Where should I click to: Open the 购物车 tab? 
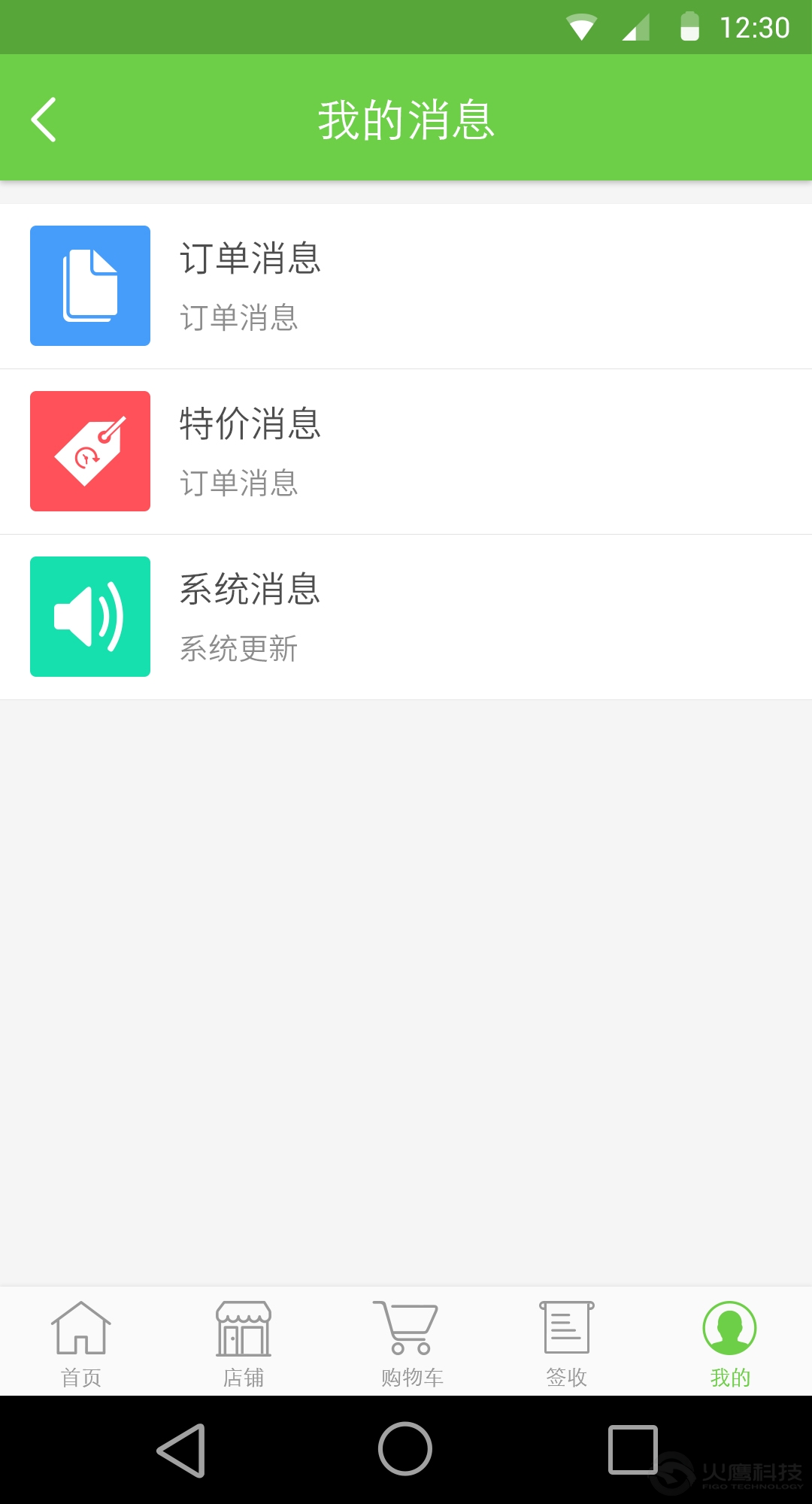(x=411, y=1343)
